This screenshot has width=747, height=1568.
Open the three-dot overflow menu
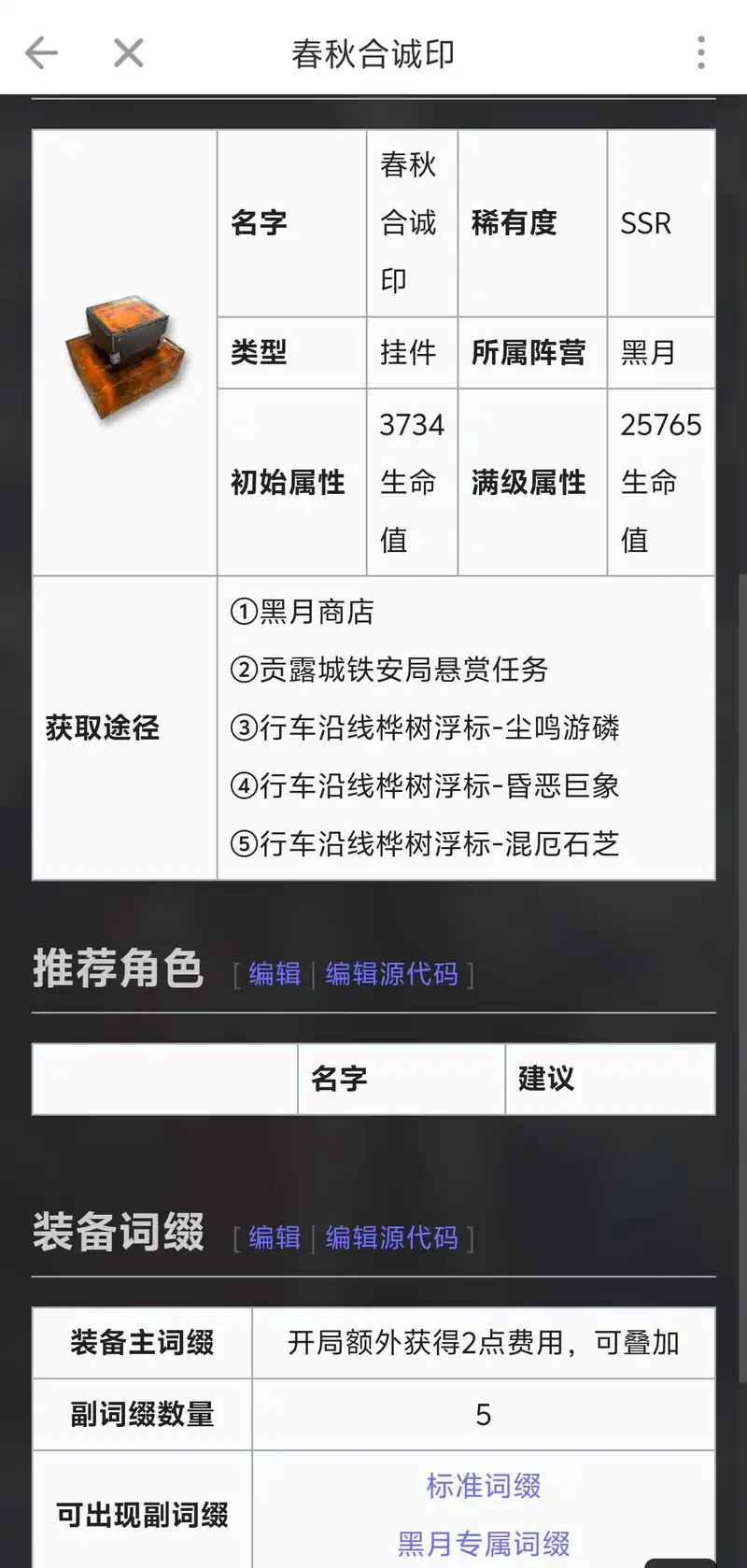coord(700,53)
